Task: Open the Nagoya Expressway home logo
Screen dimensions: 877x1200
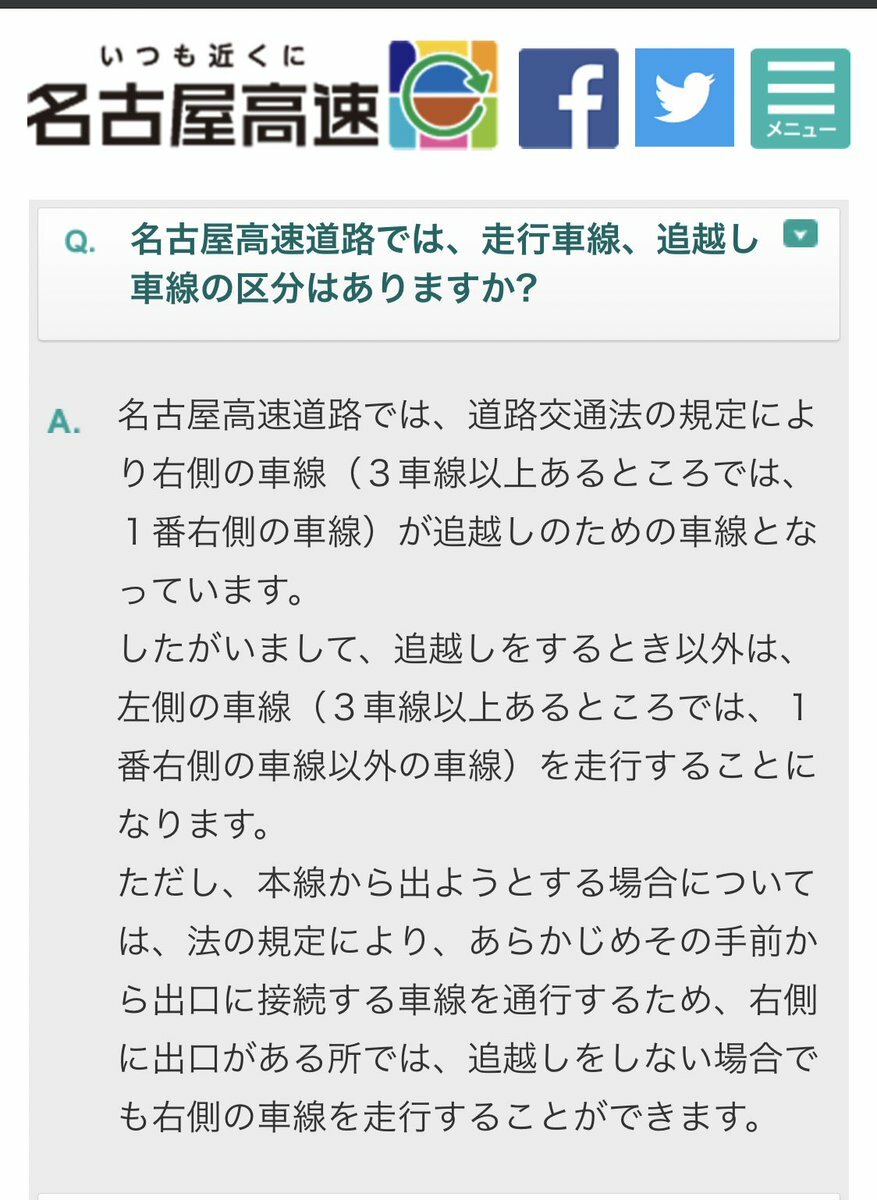Action: pyautogui.click(x=262, y=96)
